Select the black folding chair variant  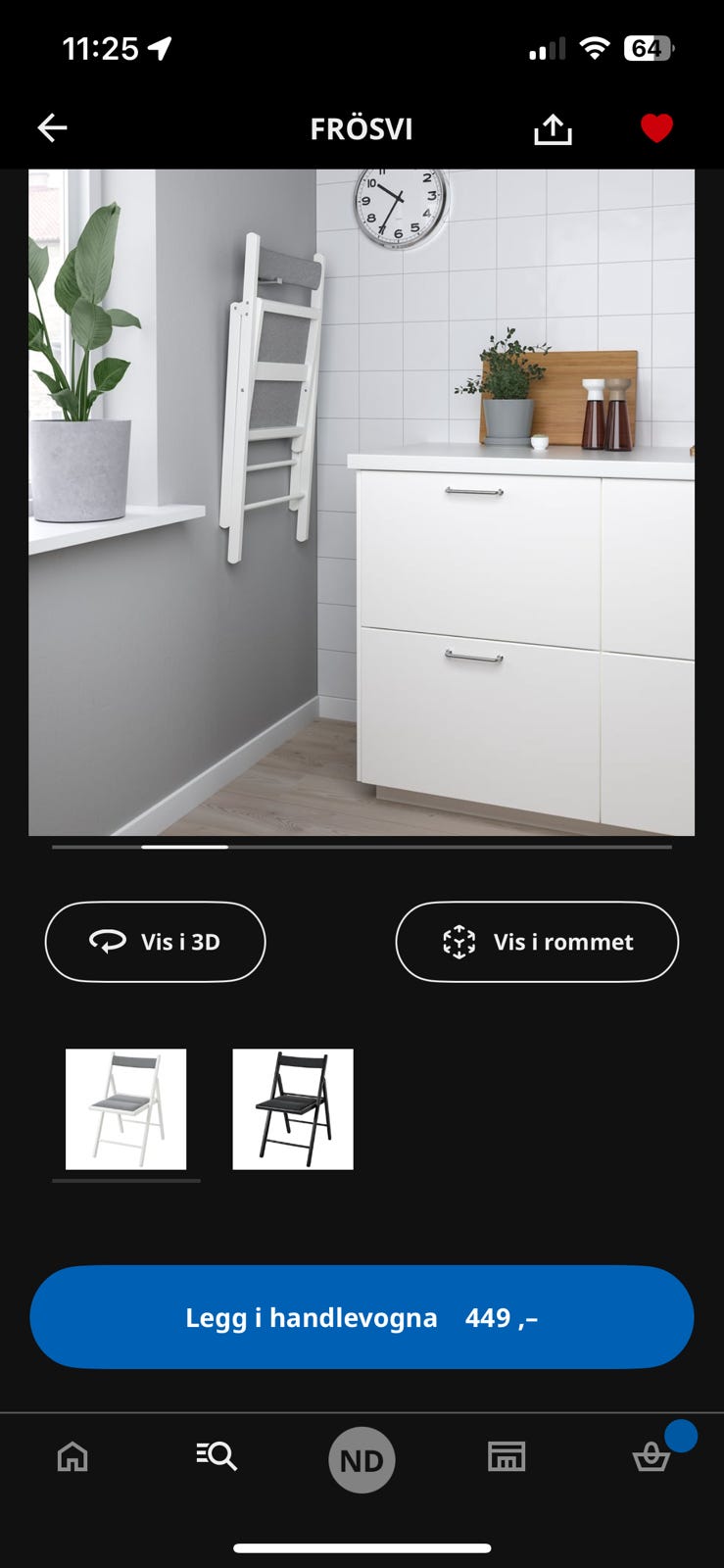pos(292,1108)
